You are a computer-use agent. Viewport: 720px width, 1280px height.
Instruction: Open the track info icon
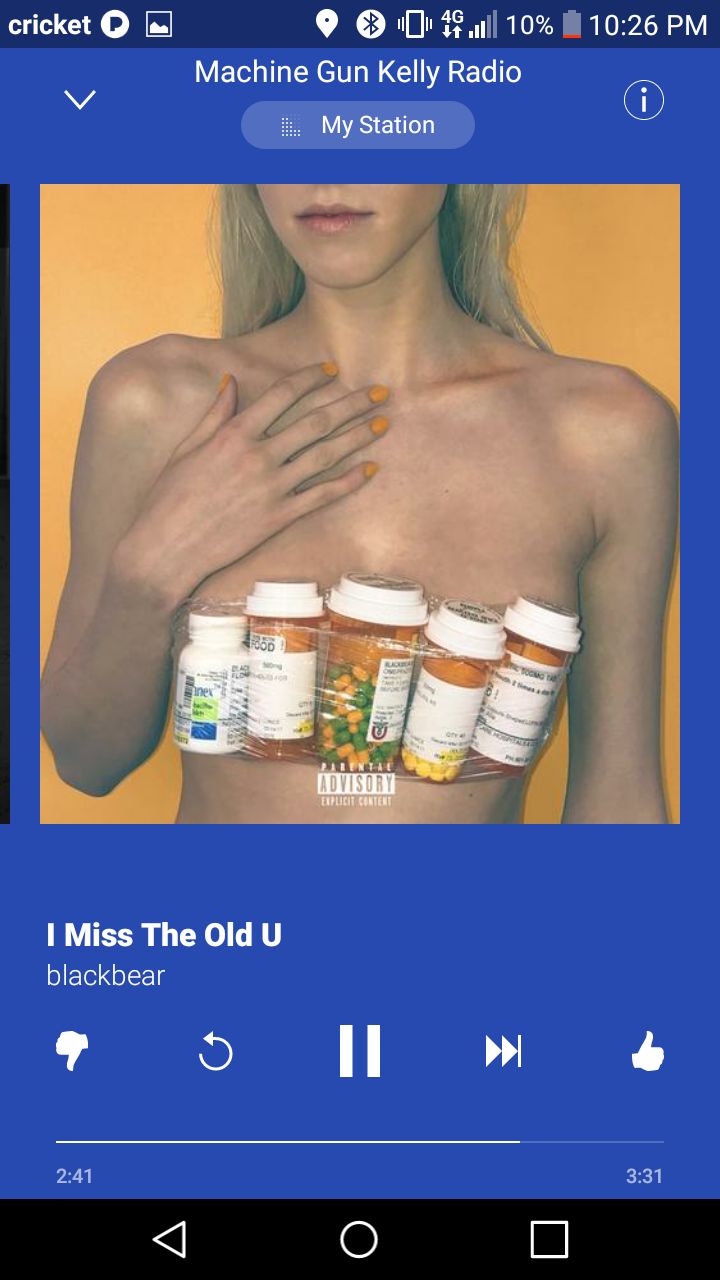[x=644, y=100]
